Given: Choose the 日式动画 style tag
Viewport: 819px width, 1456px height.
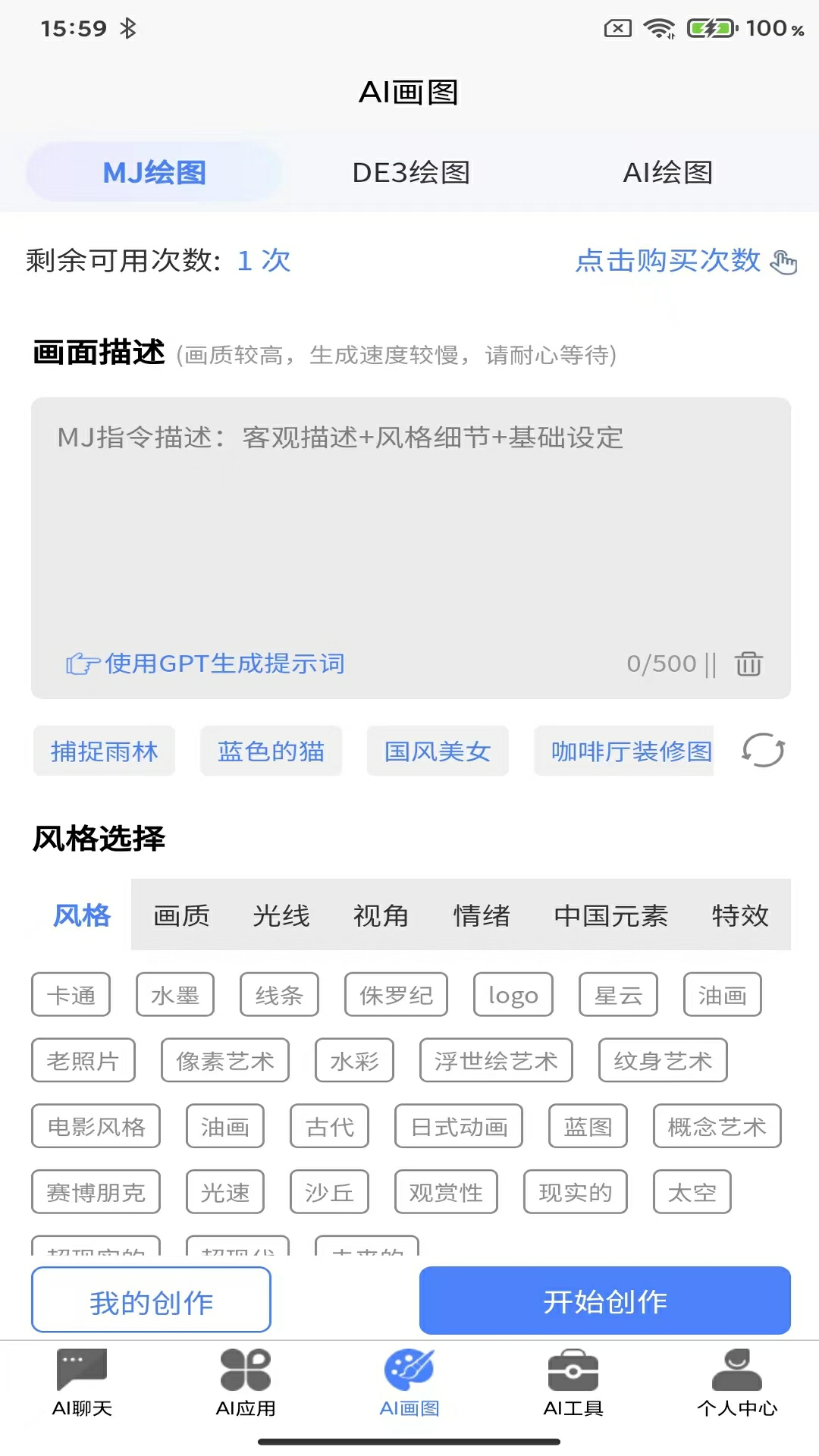Looking at the screenshot, I should pyautogui.click(x=459, y=1126).
